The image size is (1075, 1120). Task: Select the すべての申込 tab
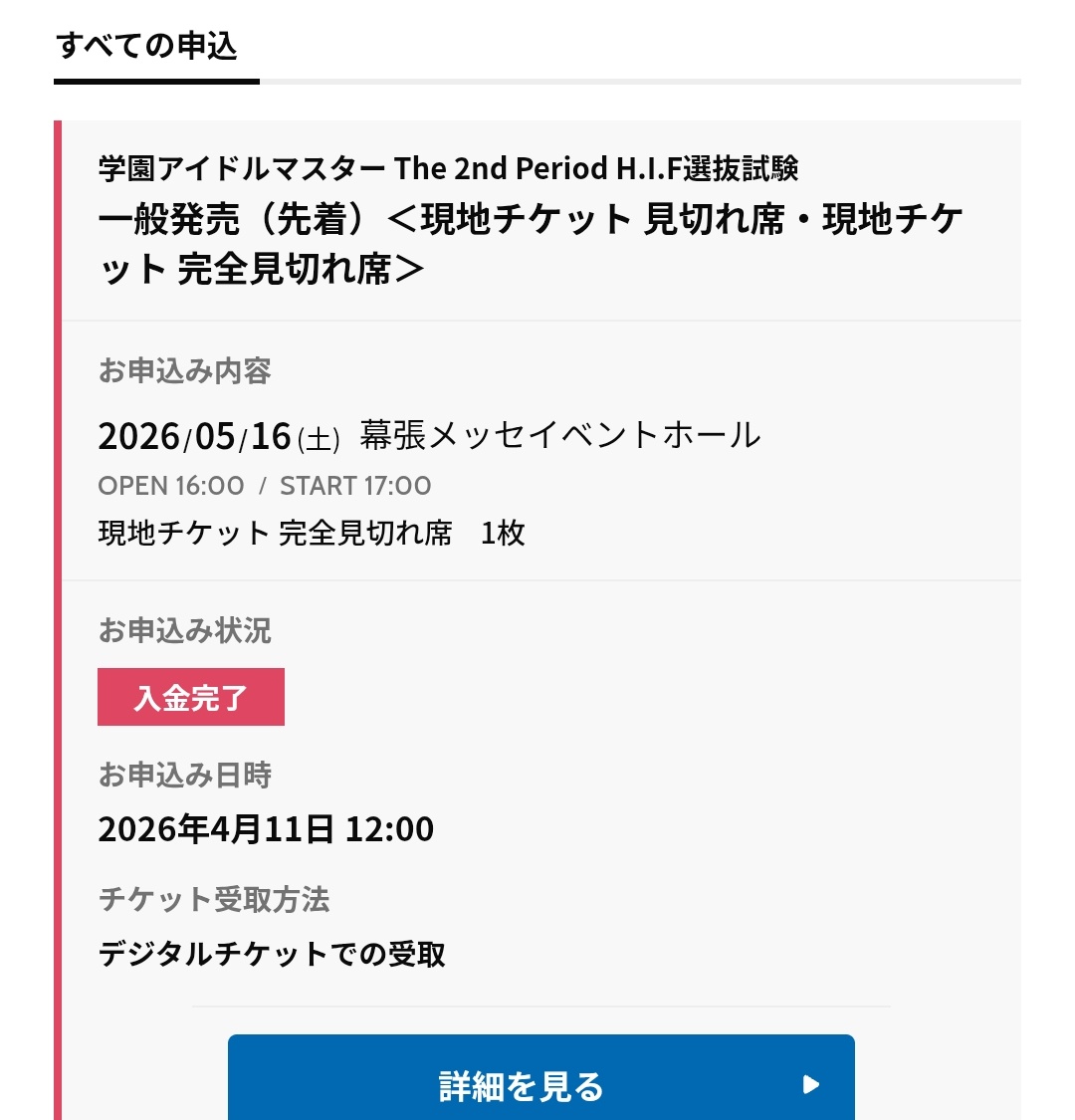[156, 47]
